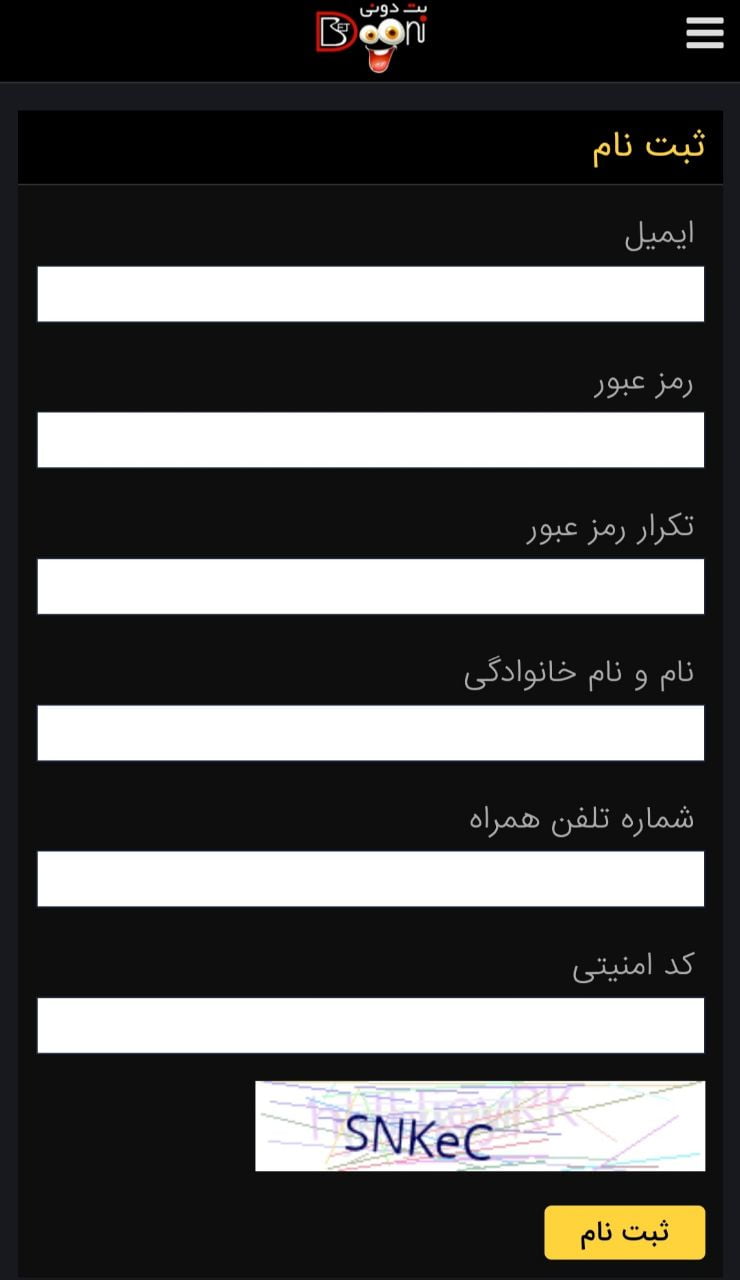Screen dimensions: 740x1280
Task: Click the نام و نام خانوادگی name field
Action: [x=370, y=732]
